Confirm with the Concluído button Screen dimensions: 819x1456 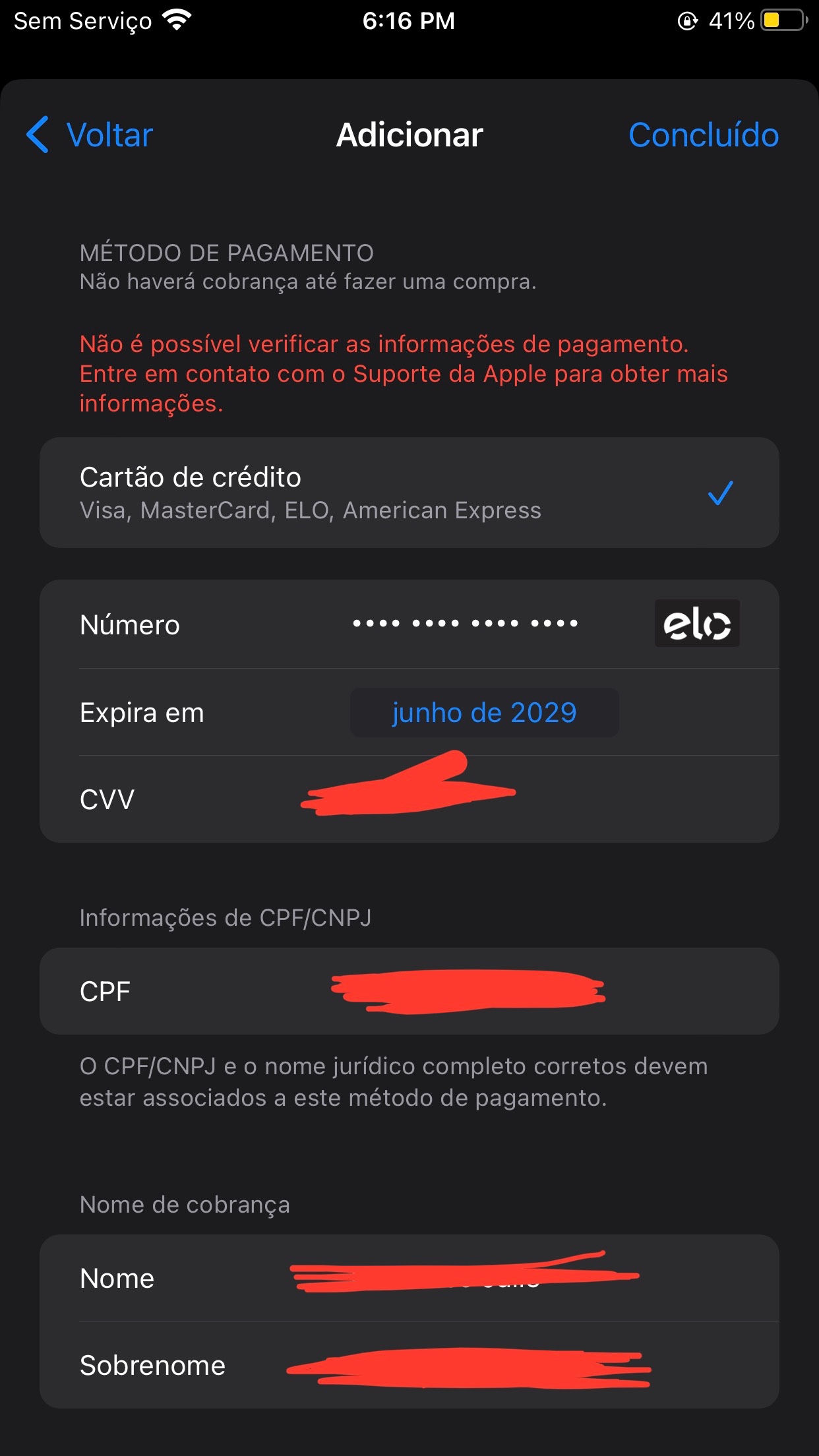tap(703, 135)
